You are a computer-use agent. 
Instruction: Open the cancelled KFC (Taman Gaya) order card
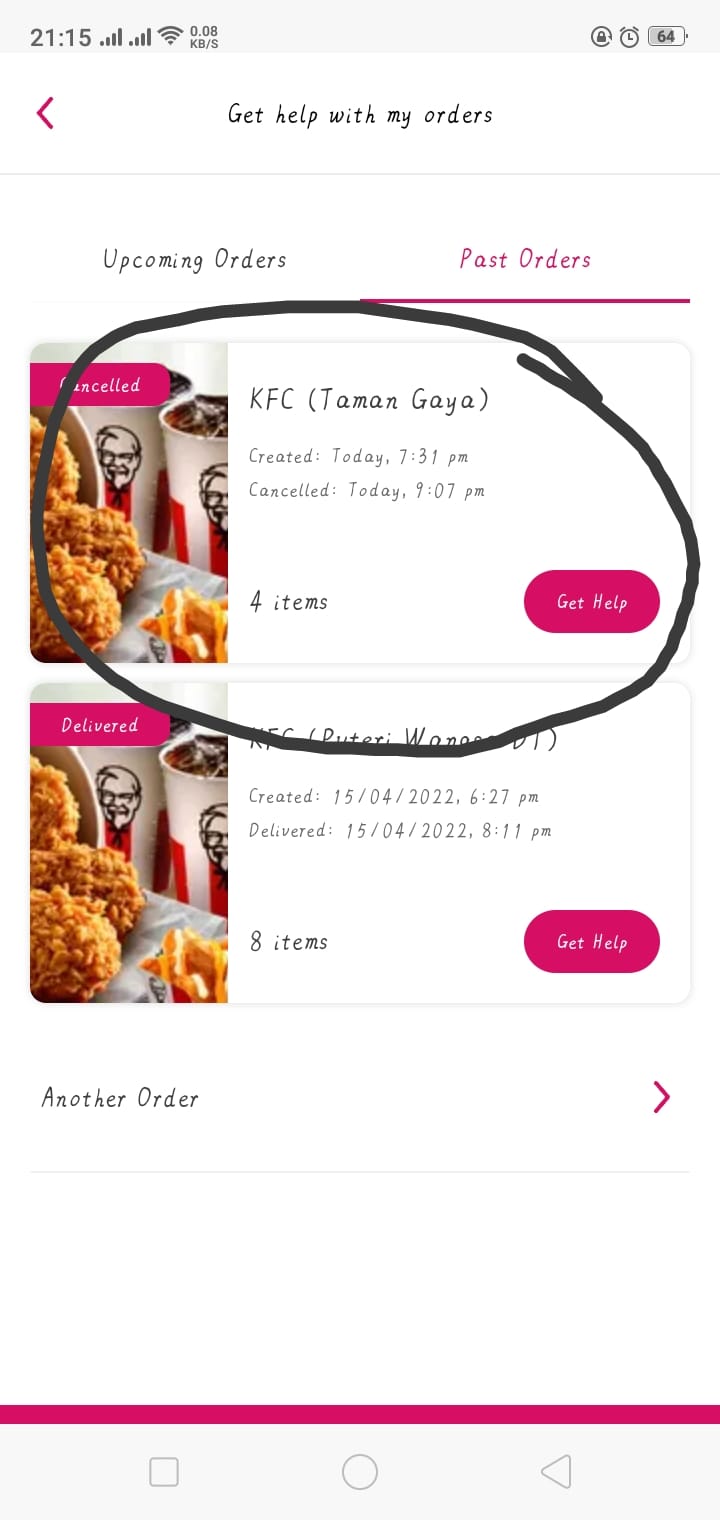coord(360,503)
